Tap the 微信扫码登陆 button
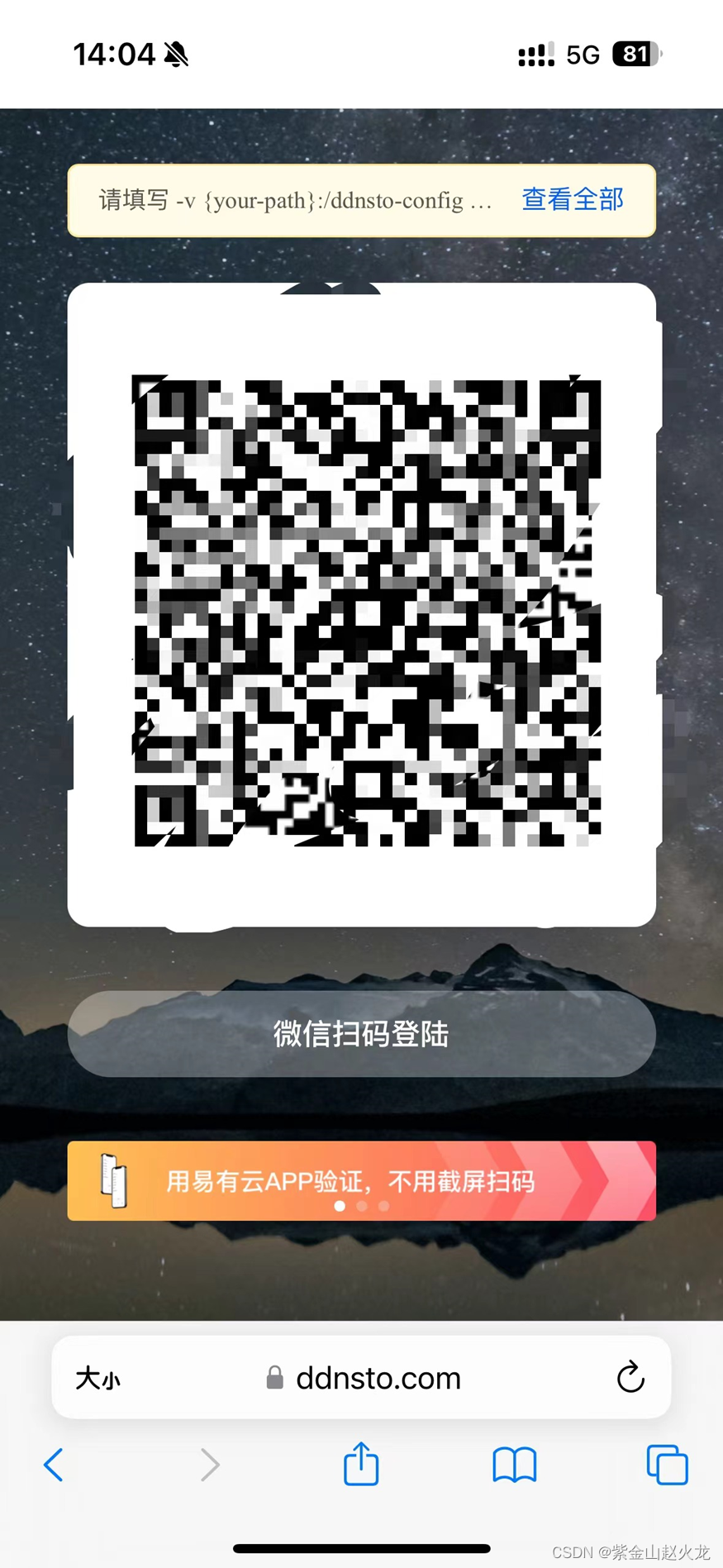The width and height of the screenshot is (723, 1568). (x=361, y=1033)
